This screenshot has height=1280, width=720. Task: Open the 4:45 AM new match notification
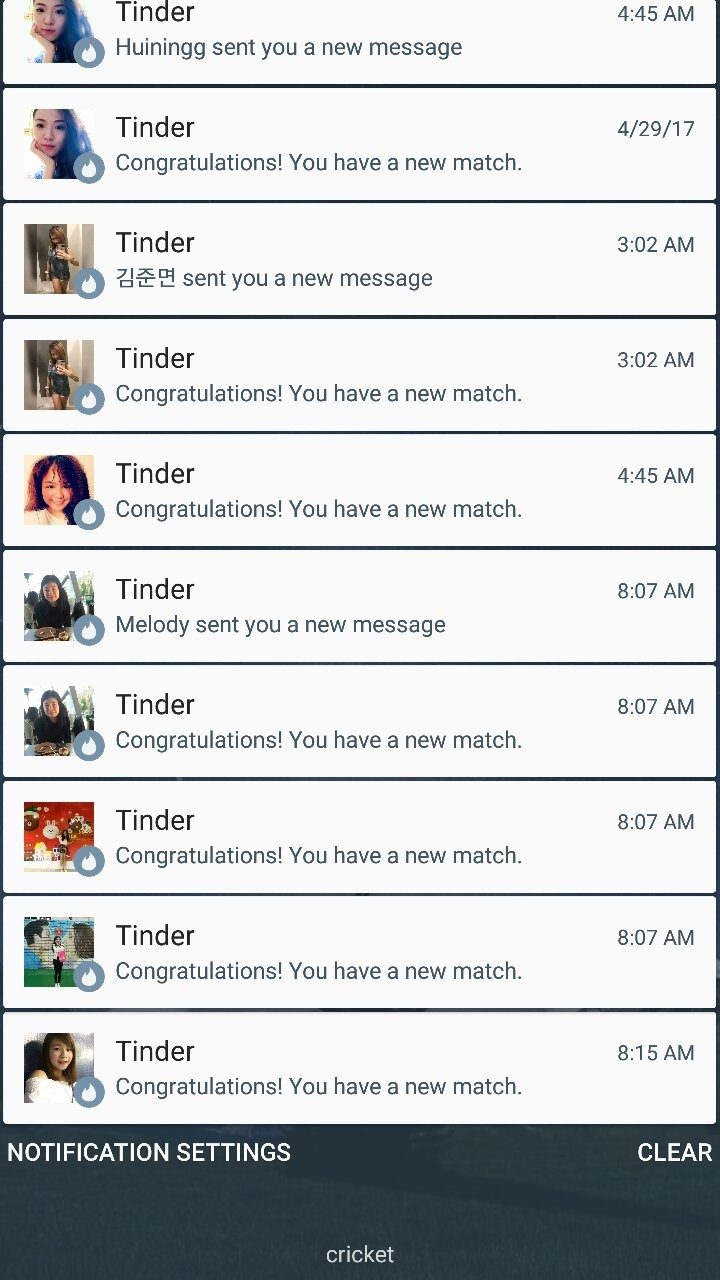[360, 491]
